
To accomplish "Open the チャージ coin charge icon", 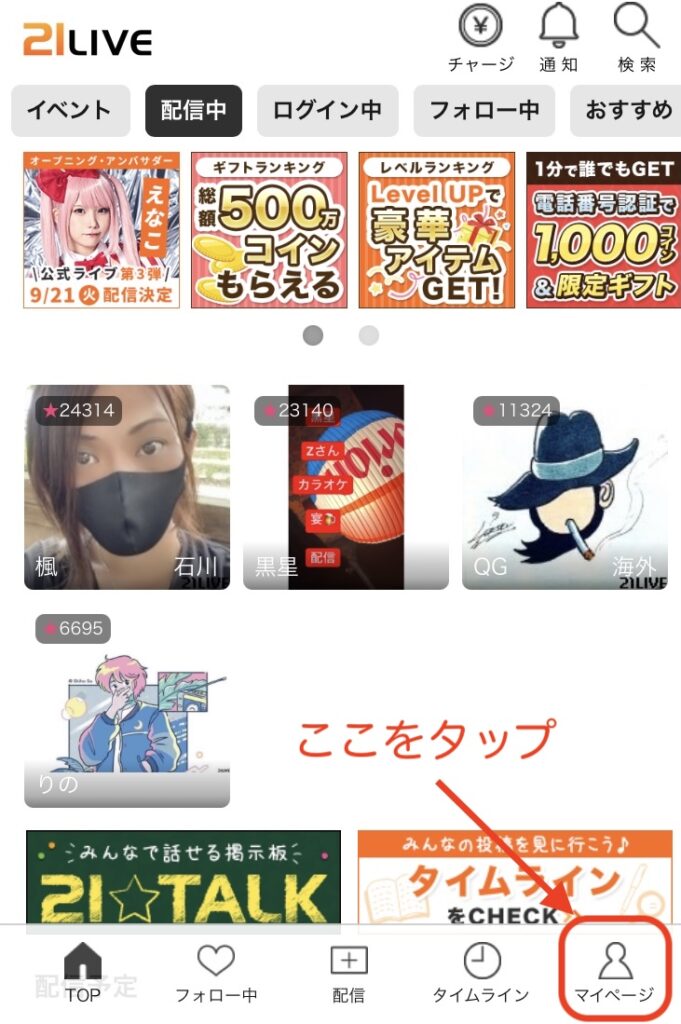I will click(481, 36).
